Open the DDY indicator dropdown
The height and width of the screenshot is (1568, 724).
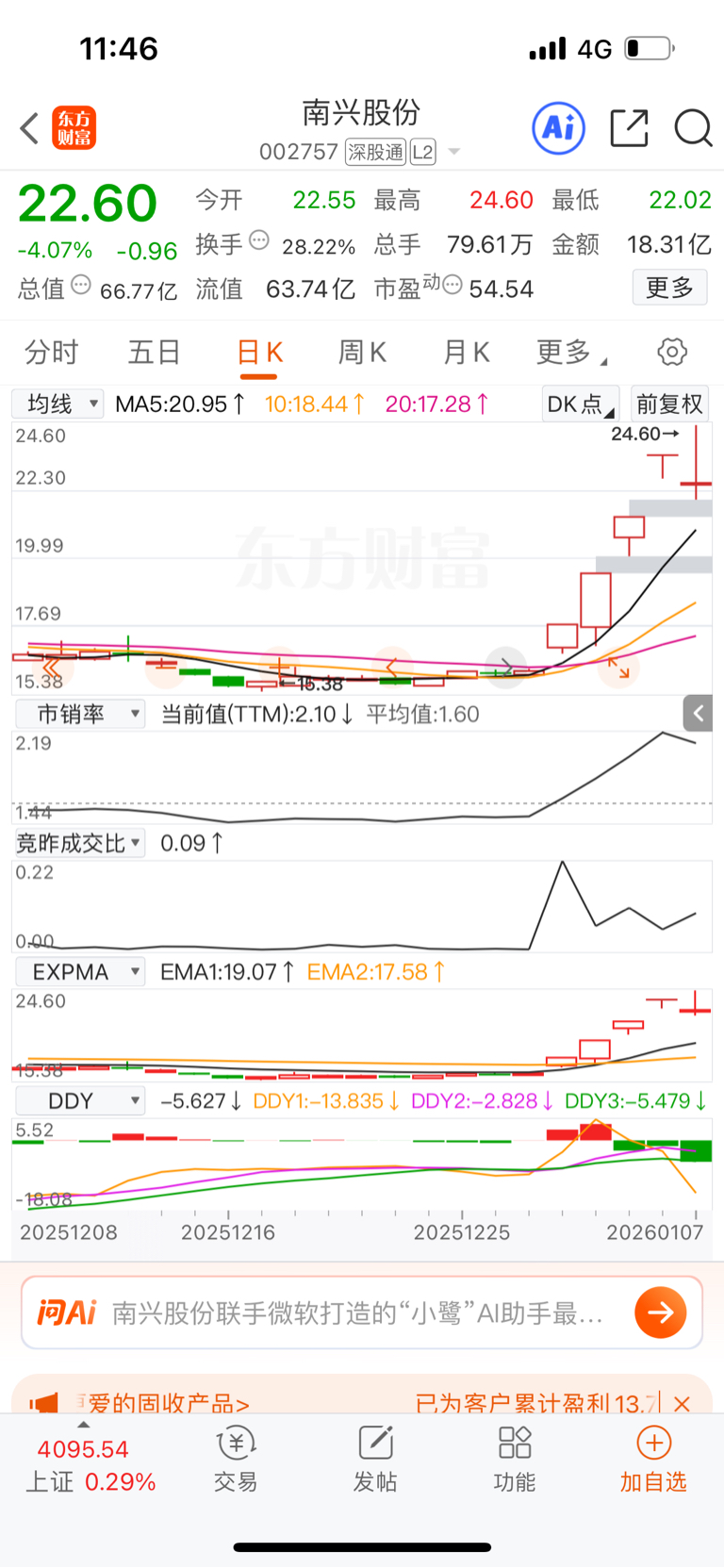point(80,1100)
